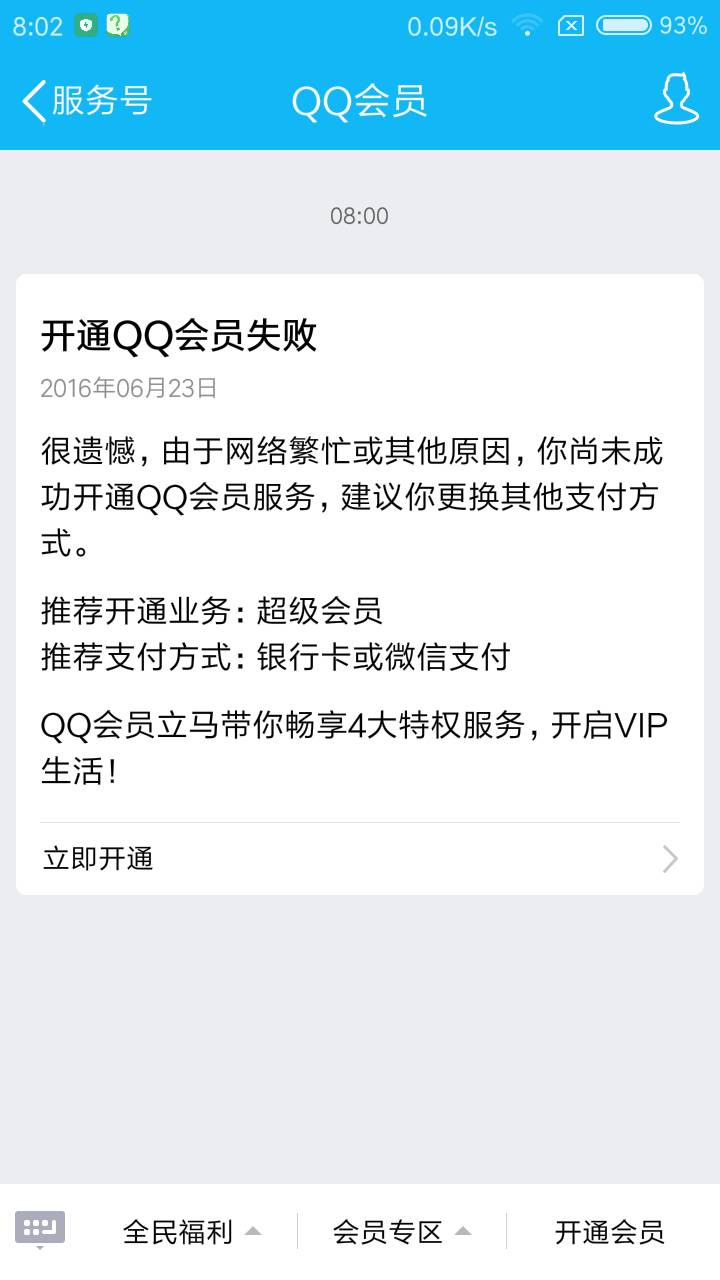Switch to keyboard input mode
720x1280 pixels.
coord(40,1229)
